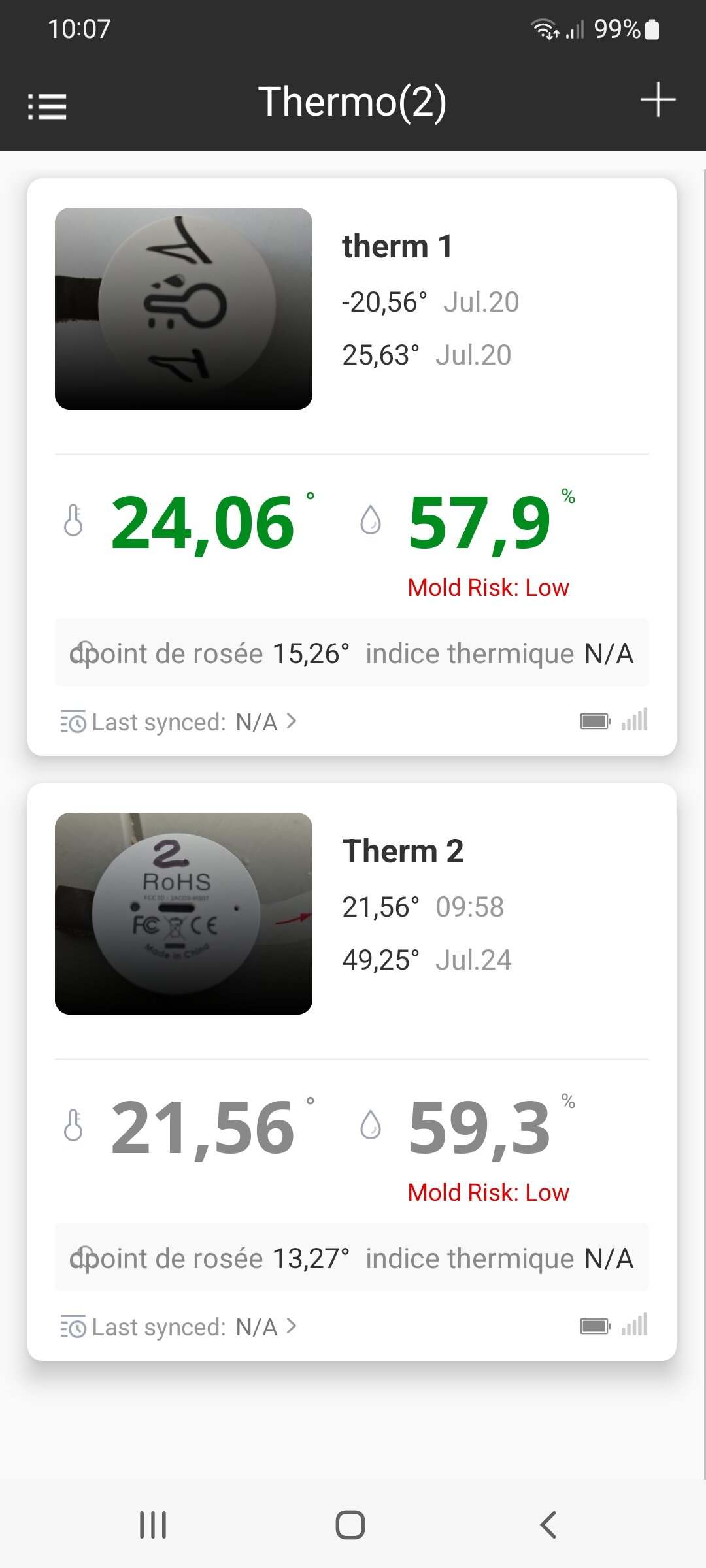The width and height of the screenshot is (706, 1568).
Task: Open the therm 1 sensor card
Action: tap(352, 467)
